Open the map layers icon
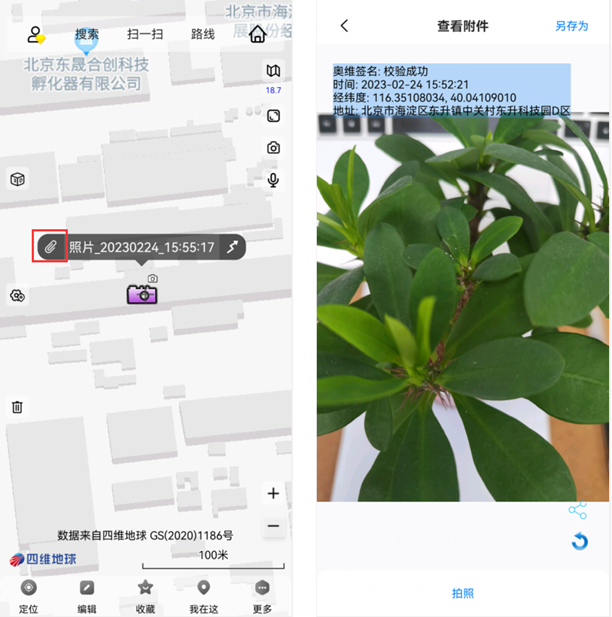The width and height of the screenshot is (612, 617). click(x=273, y=71)
